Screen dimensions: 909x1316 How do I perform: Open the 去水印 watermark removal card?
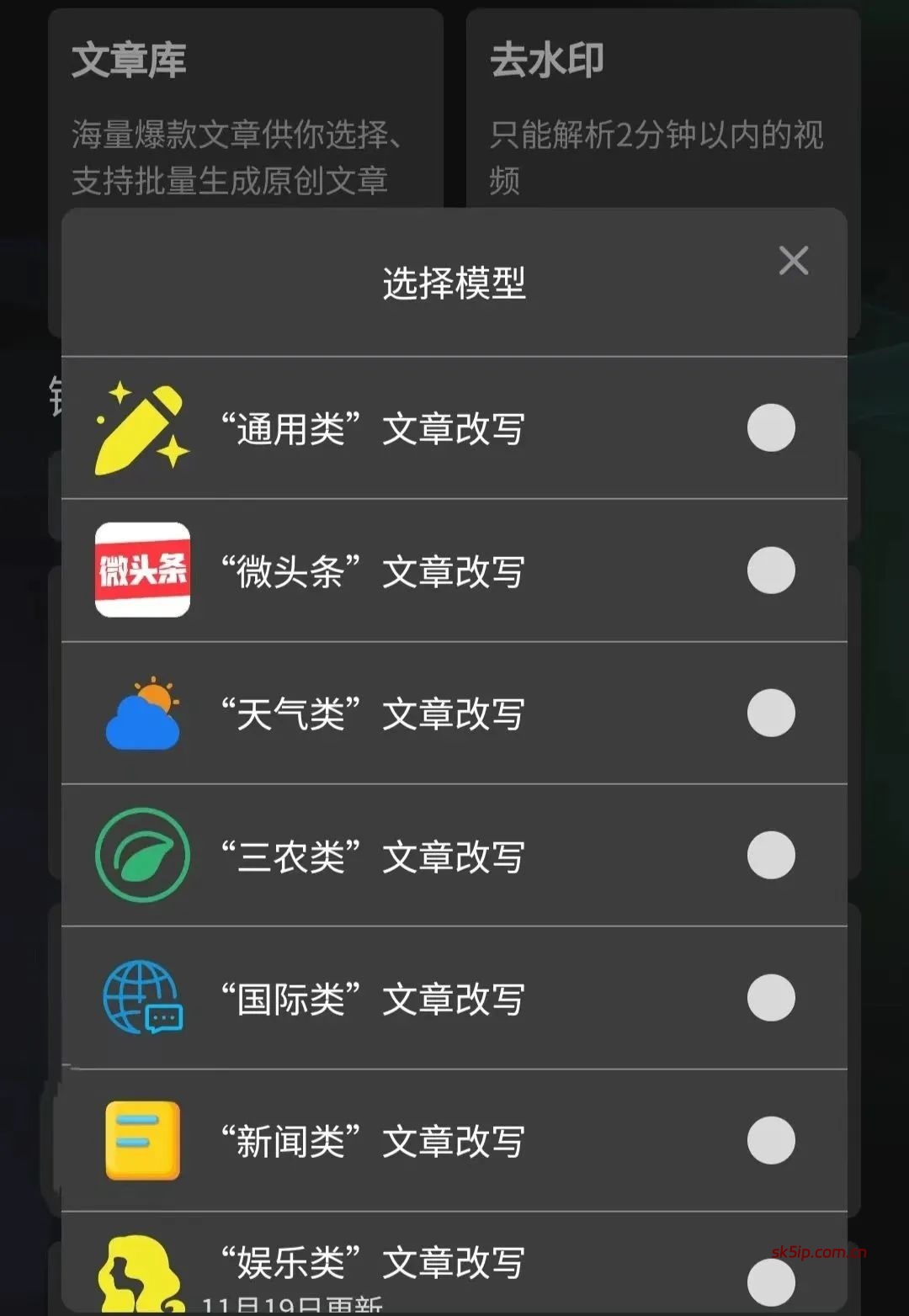click(x=661, y=109)
